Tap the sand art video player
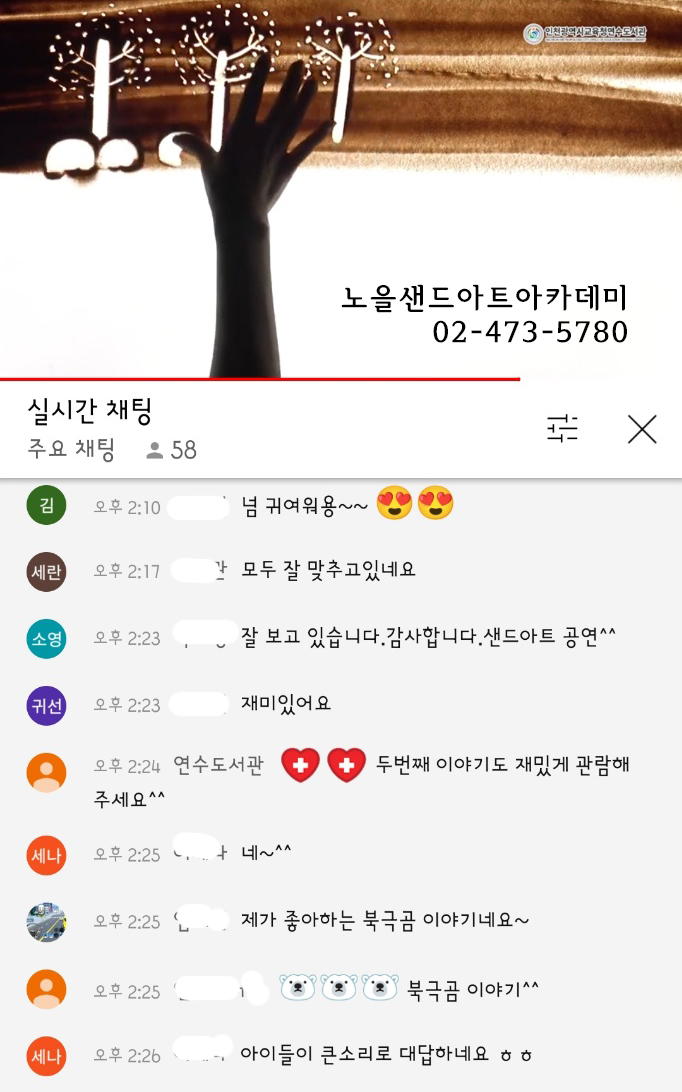 340,190
